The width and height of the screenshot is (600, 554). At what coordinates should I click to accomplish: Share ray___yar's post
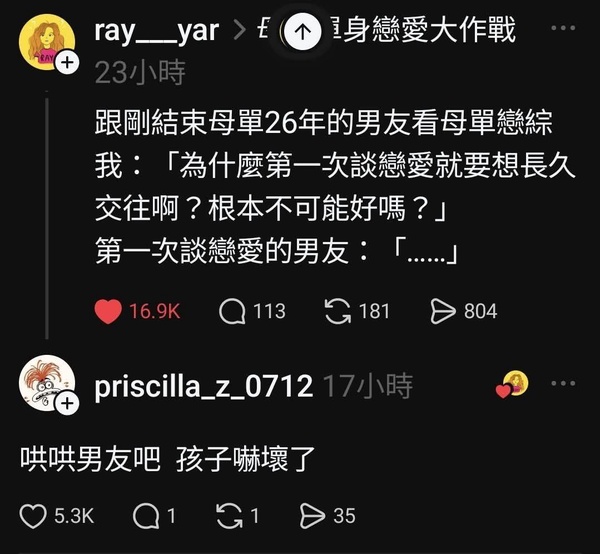tap(443, 312)
